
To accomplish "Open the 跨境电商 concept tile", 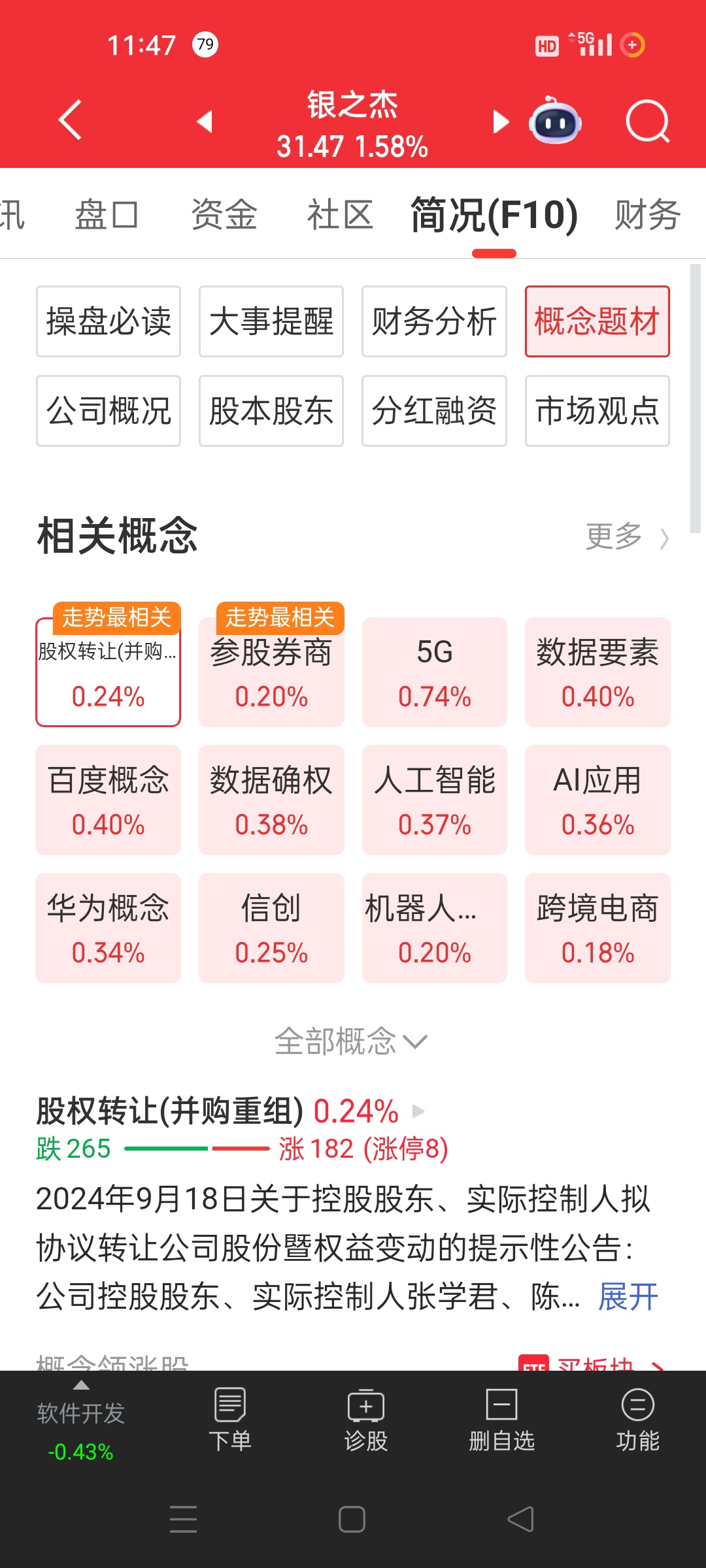I will coord(597,928).
